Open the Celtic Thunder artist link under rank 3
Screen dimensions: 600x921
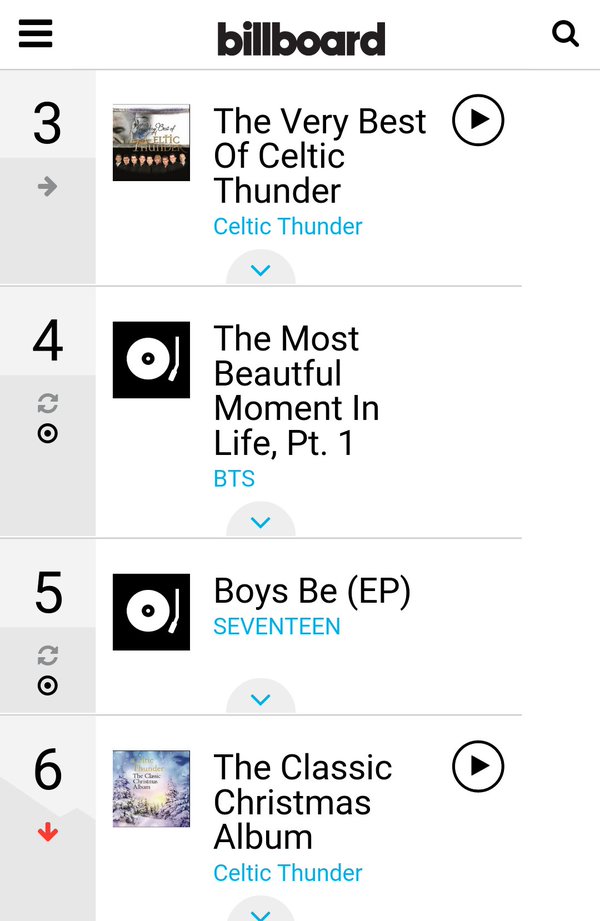coord(288,226)
